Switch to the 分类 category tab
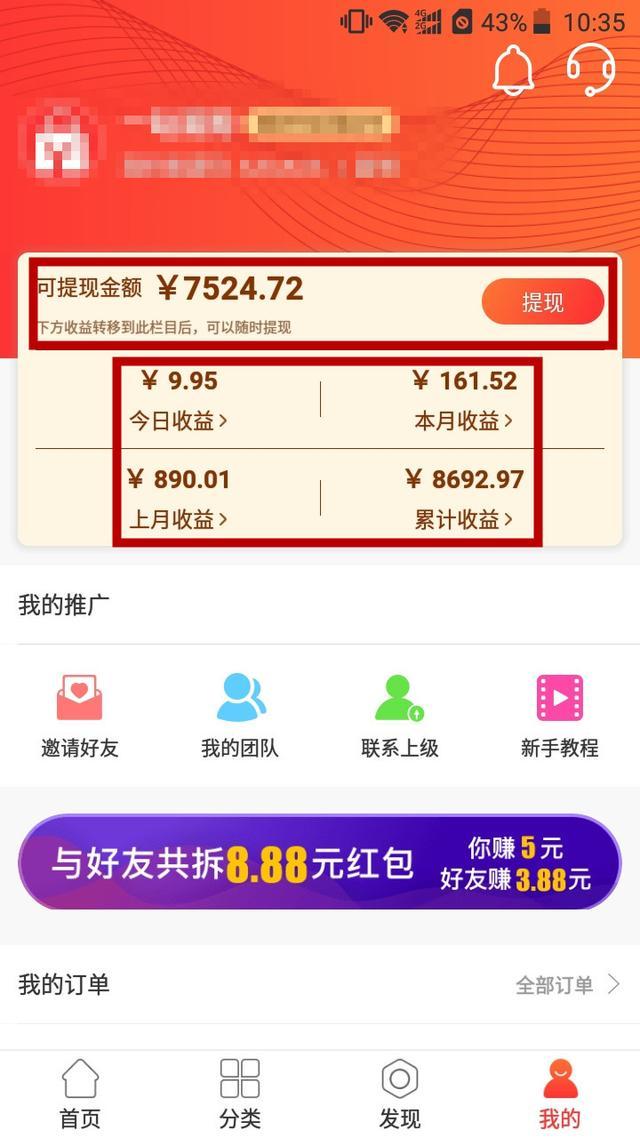The width and height of the screenshot is (640, 1138). [240, 1094]
